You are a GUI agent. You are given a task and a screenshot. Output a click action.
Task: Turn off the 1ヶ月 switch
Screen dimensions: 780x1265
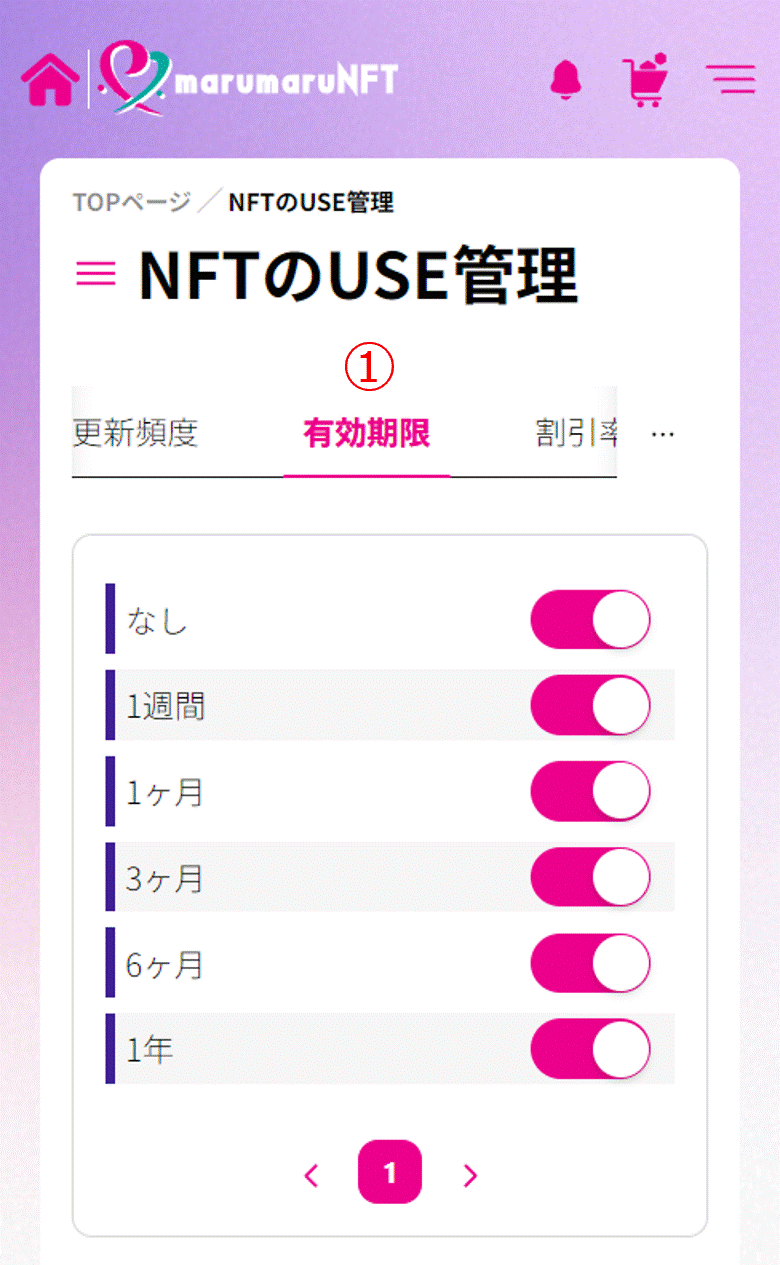click(590, 792)
